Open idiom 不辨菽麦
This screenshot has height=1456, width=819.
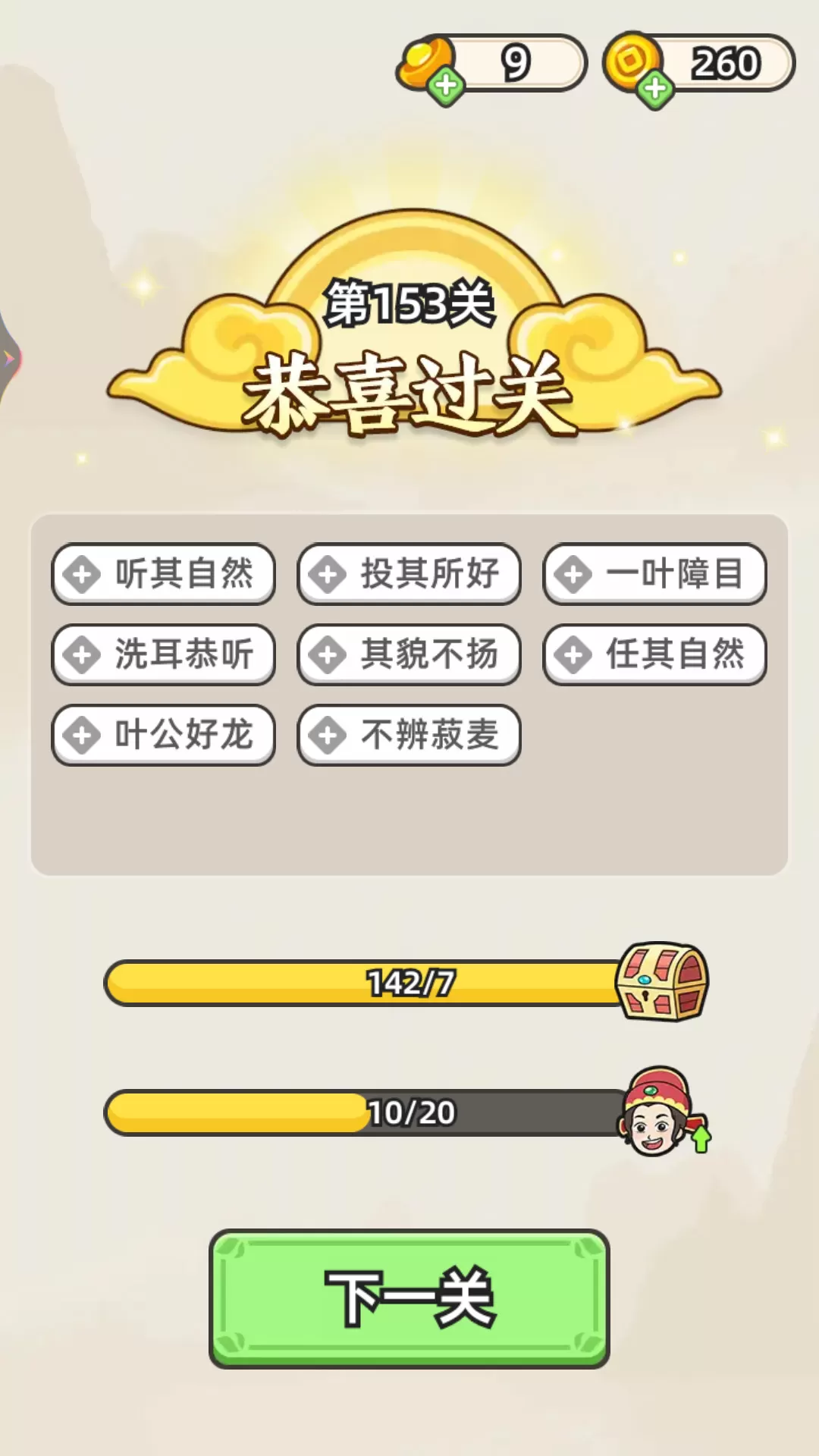[x=409, y=735]
